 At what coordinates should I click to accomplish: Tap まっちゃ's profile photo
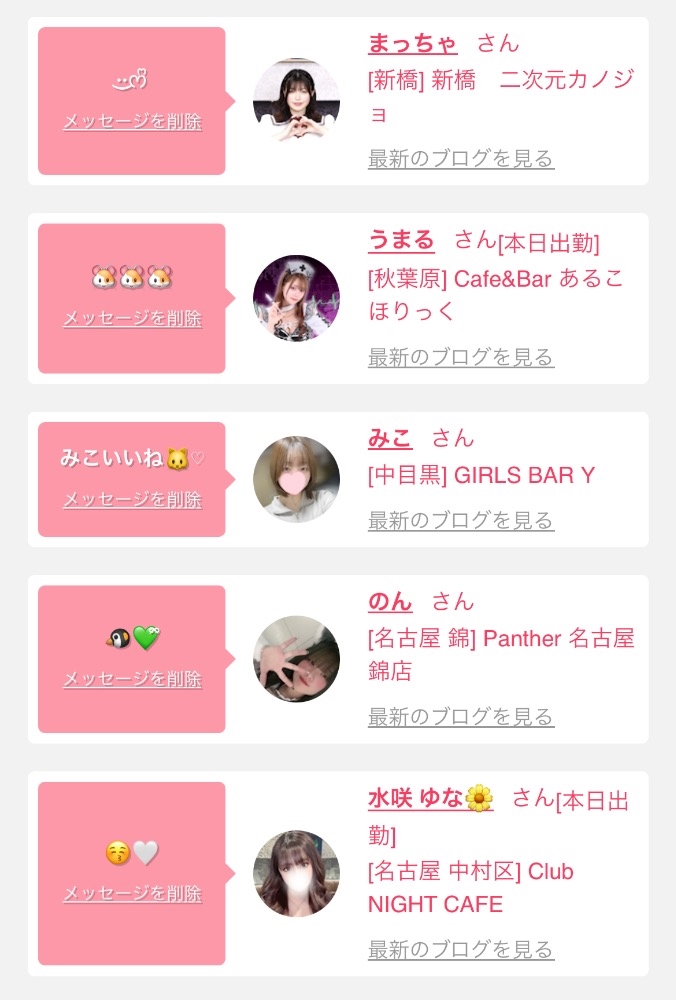tap(296, 101)
